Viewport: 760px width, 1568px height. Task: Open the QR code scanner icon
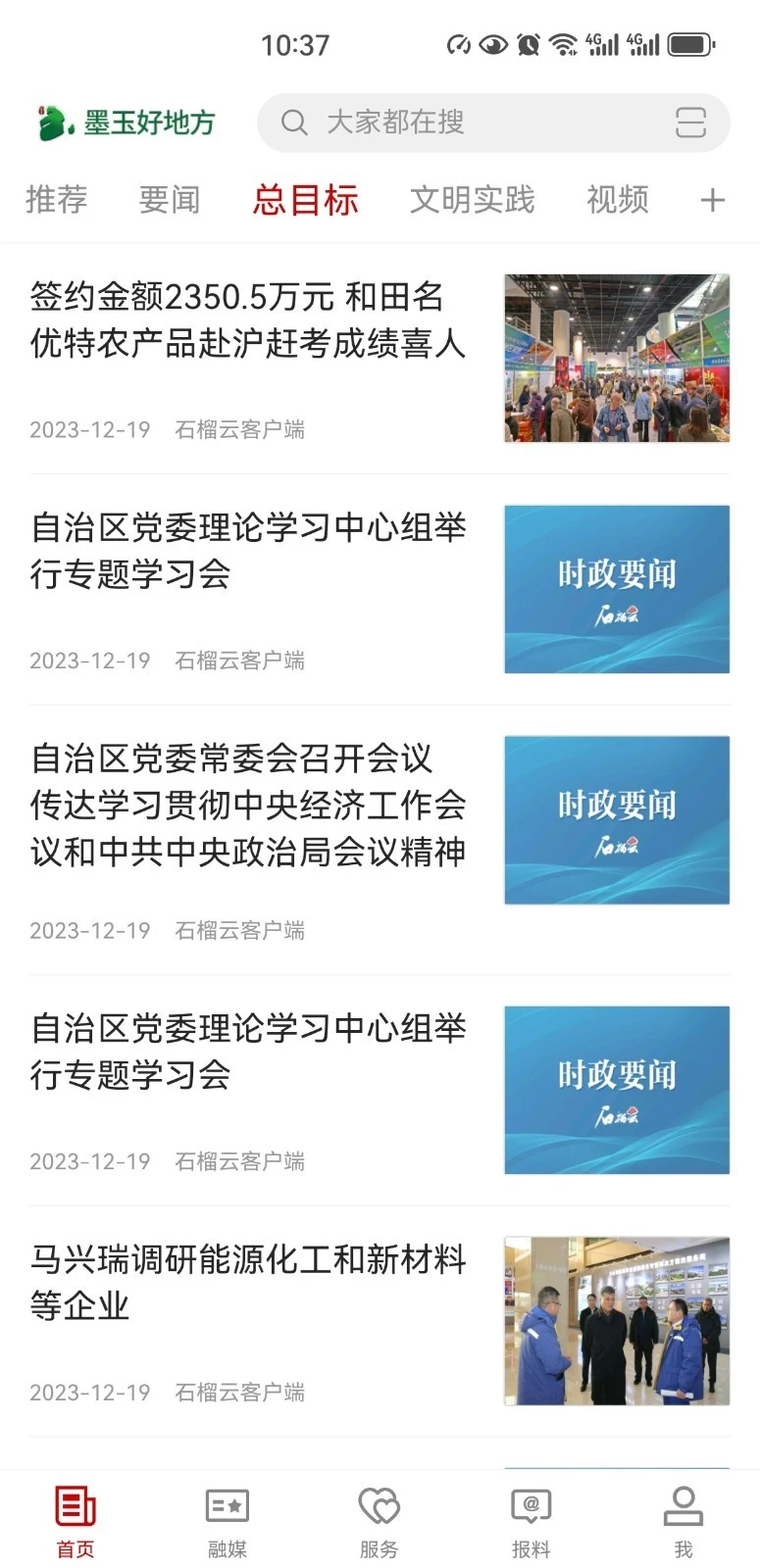(692, 122)
